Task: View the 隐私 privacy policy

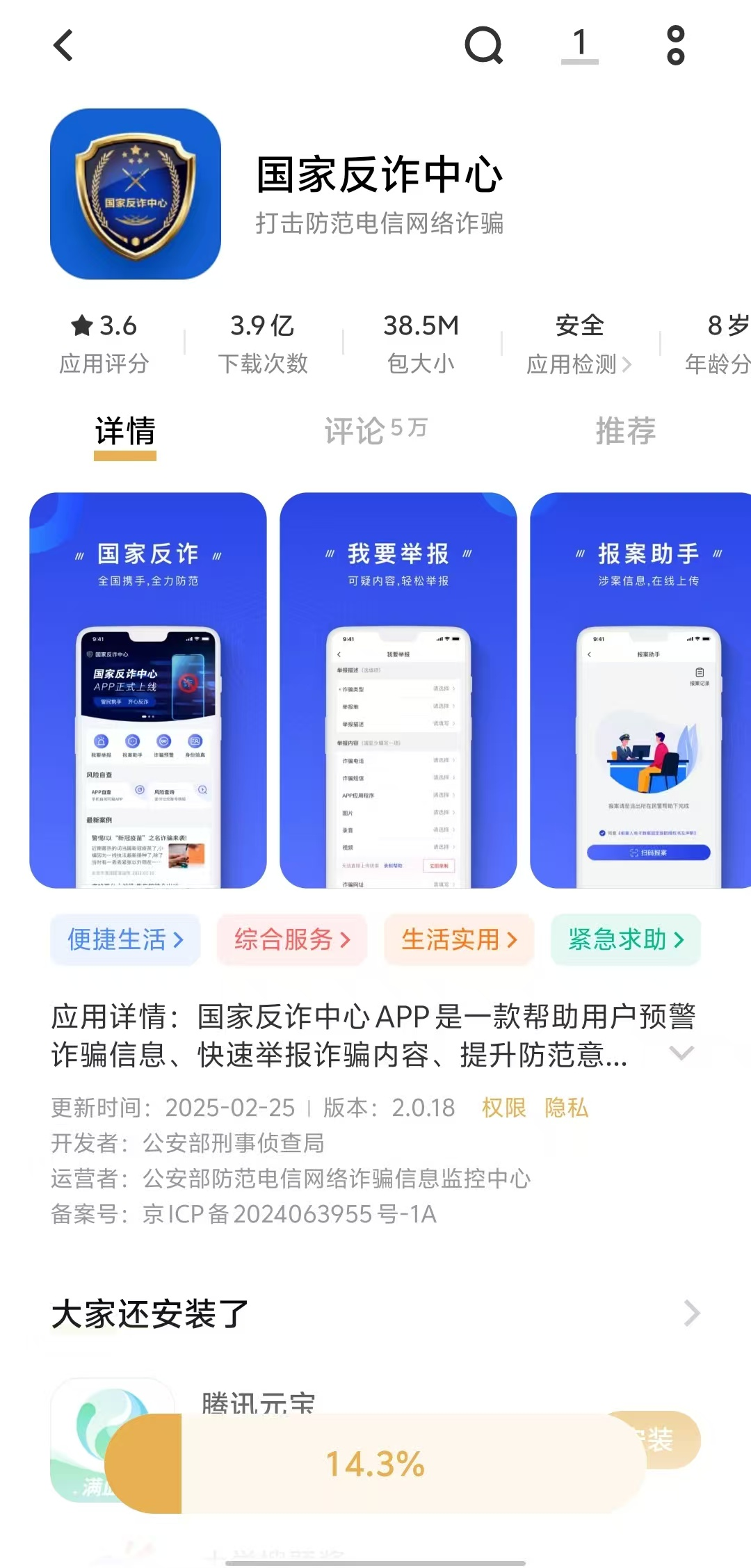Action: [567, 1107]
